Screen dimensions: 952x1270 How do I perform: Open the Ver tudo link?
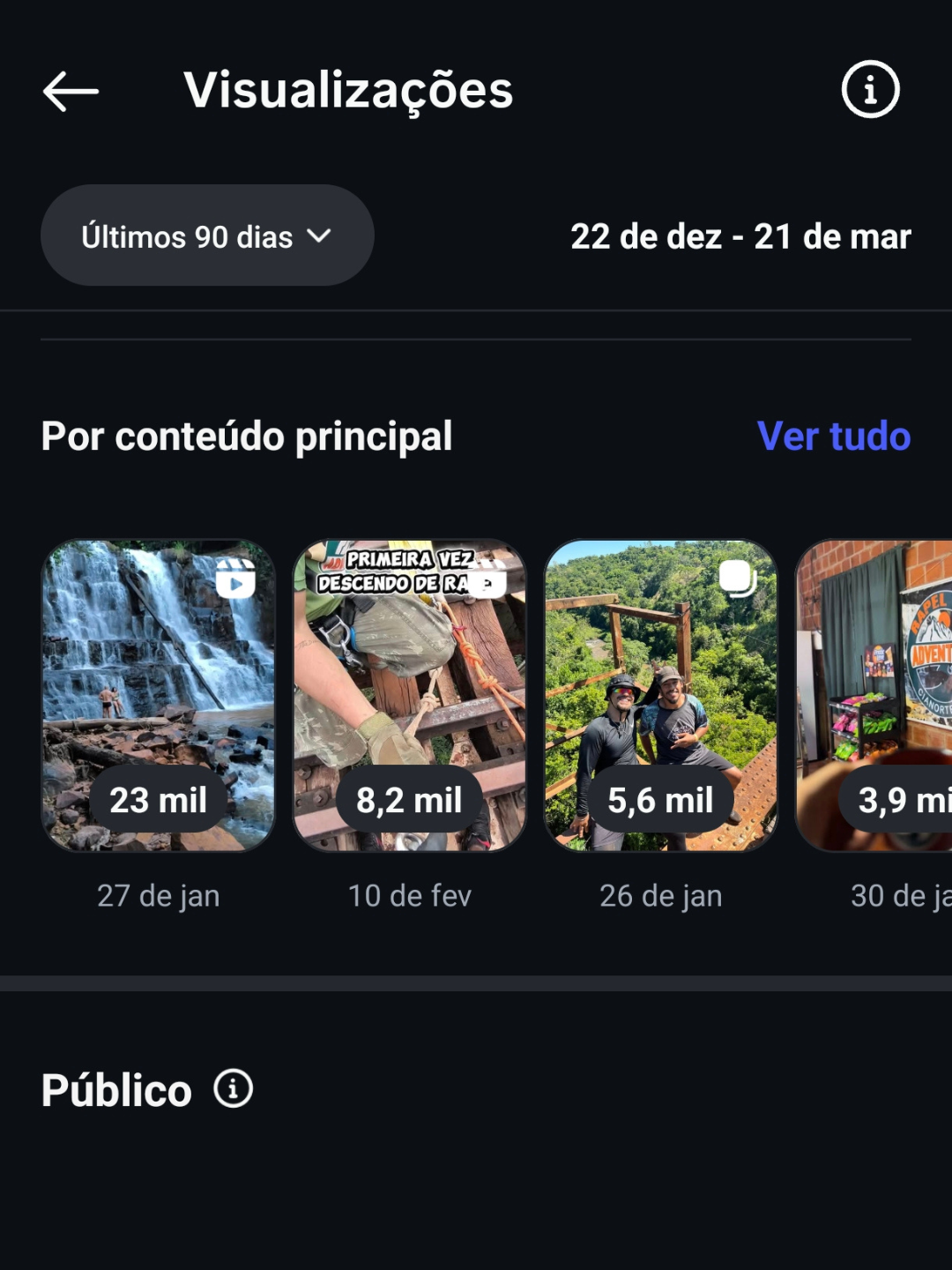[x=833, y=436]
